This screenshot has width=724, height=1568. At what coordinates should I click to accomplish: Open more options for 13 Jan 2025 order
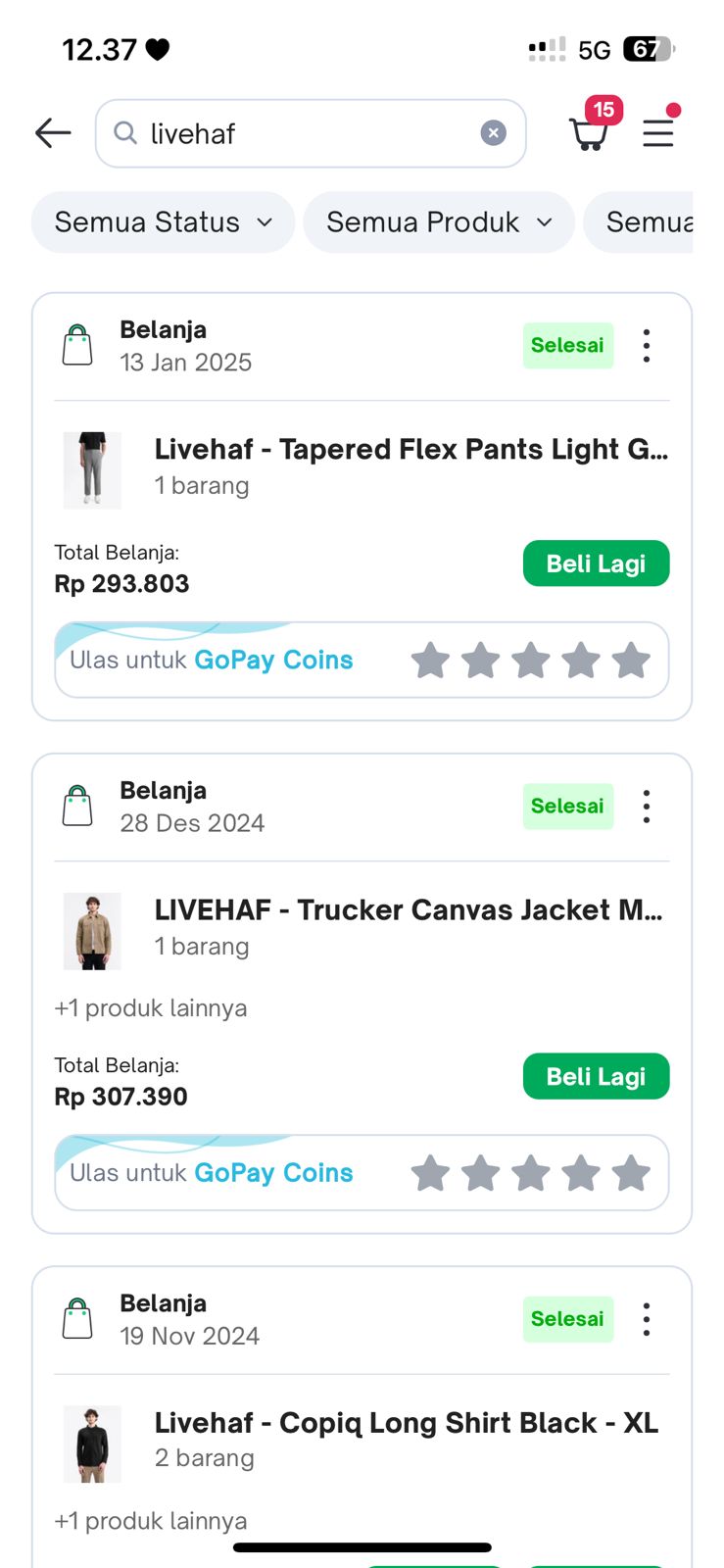coord(647,346)
